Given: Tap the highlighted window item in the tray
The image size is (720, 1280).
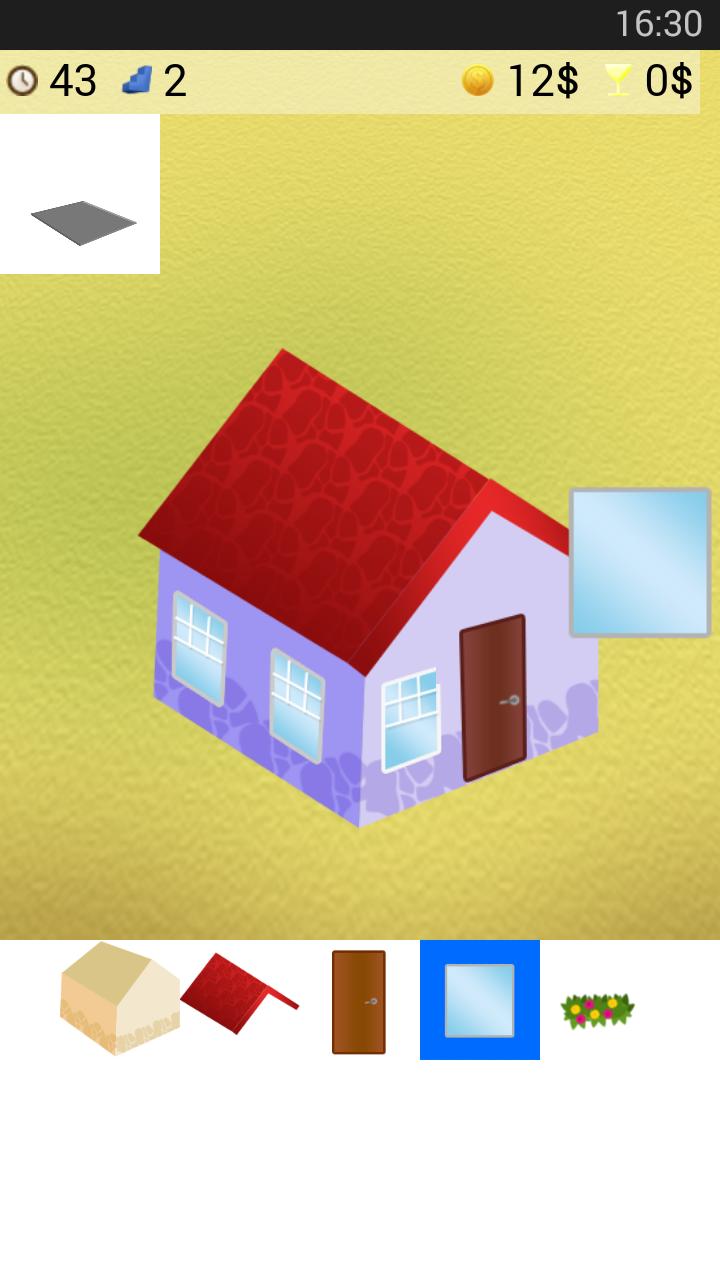Looking at the screenshot, I should 479,1002.
